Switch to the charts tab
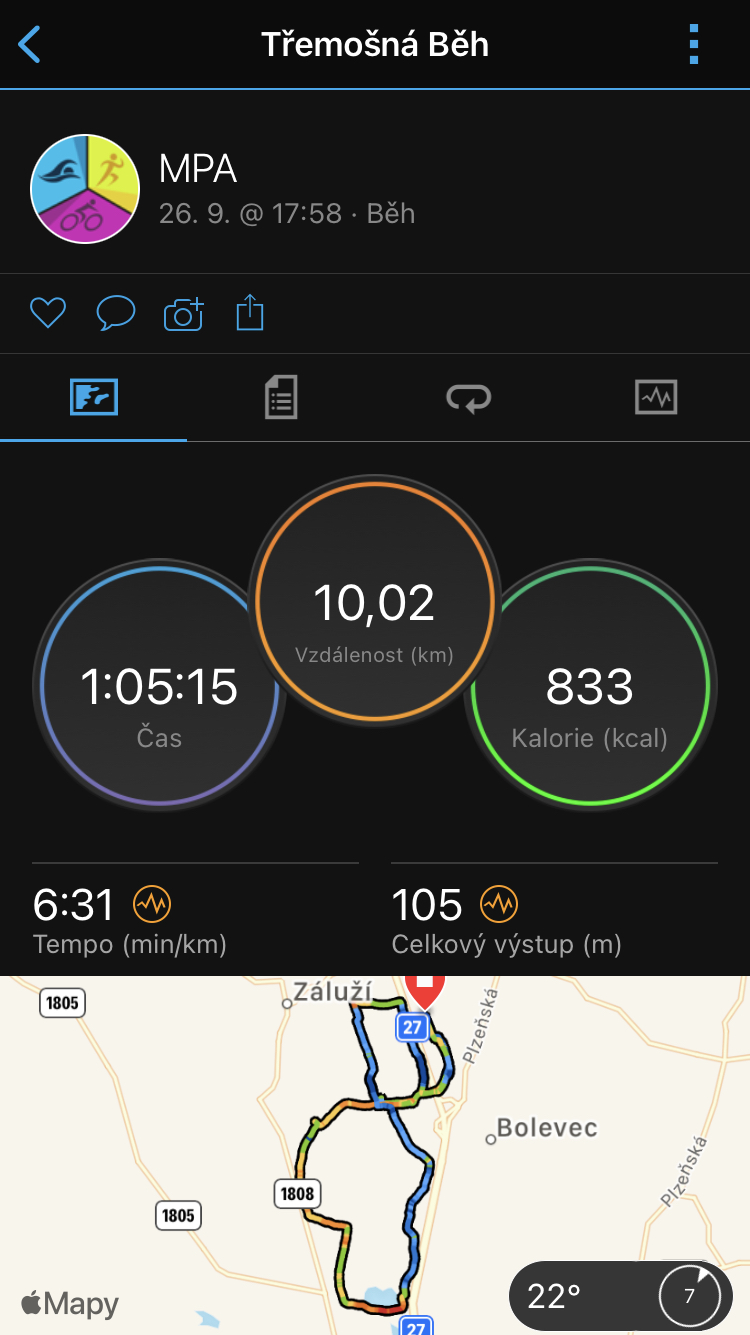The image size is (750, 1335). click(x=656, y=398)
